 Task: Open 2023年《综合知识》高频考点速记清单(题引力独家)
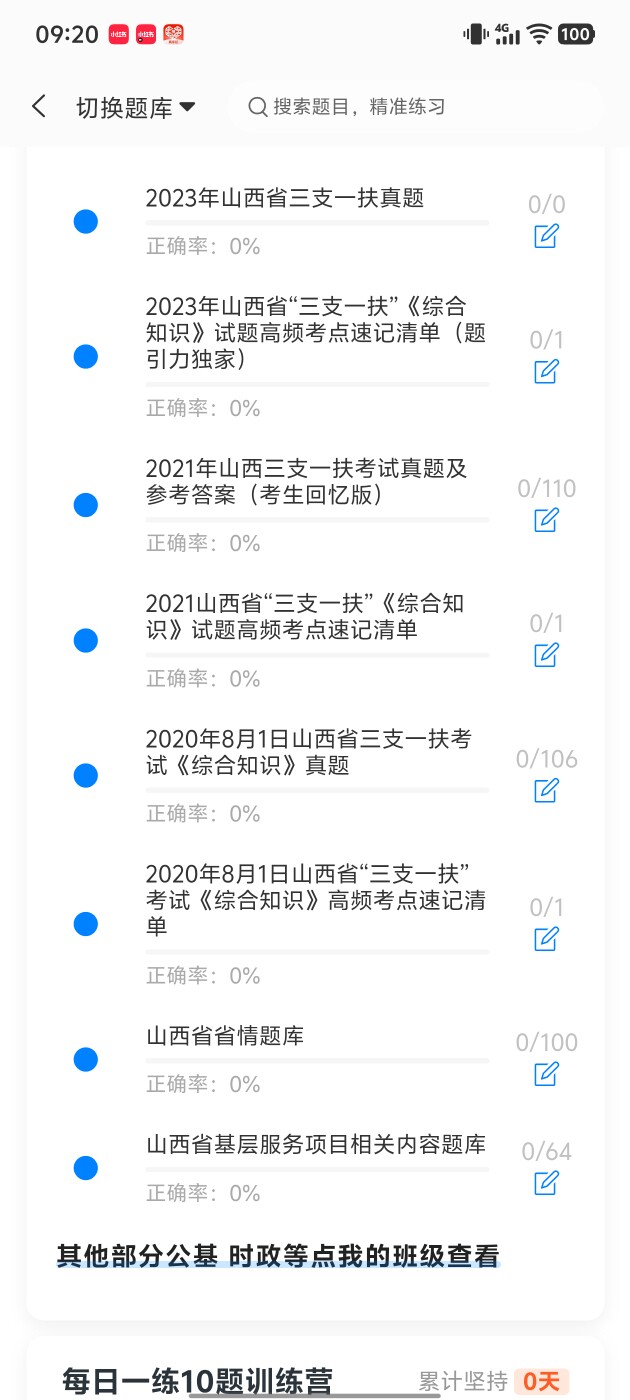pos(315,332)
